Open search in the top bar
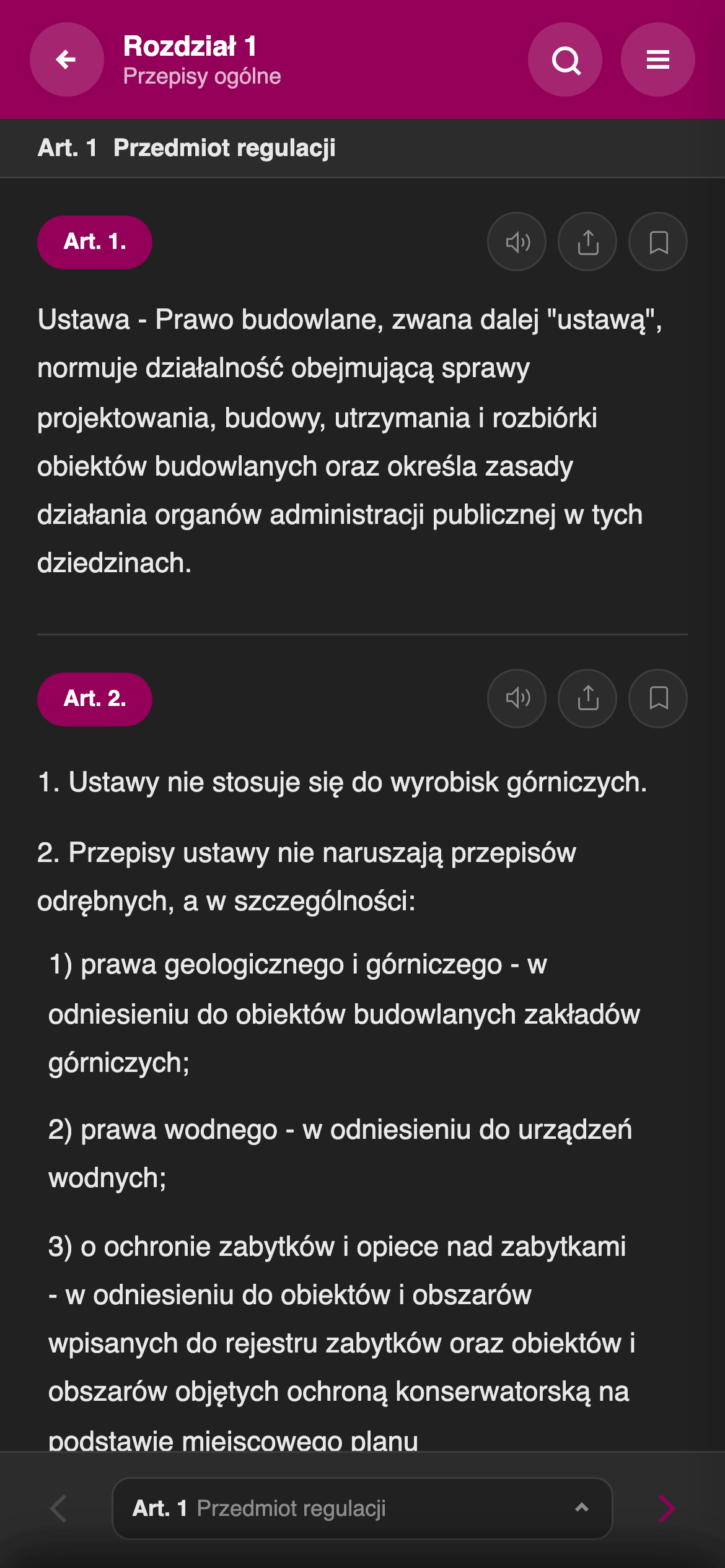 (565, 59)
